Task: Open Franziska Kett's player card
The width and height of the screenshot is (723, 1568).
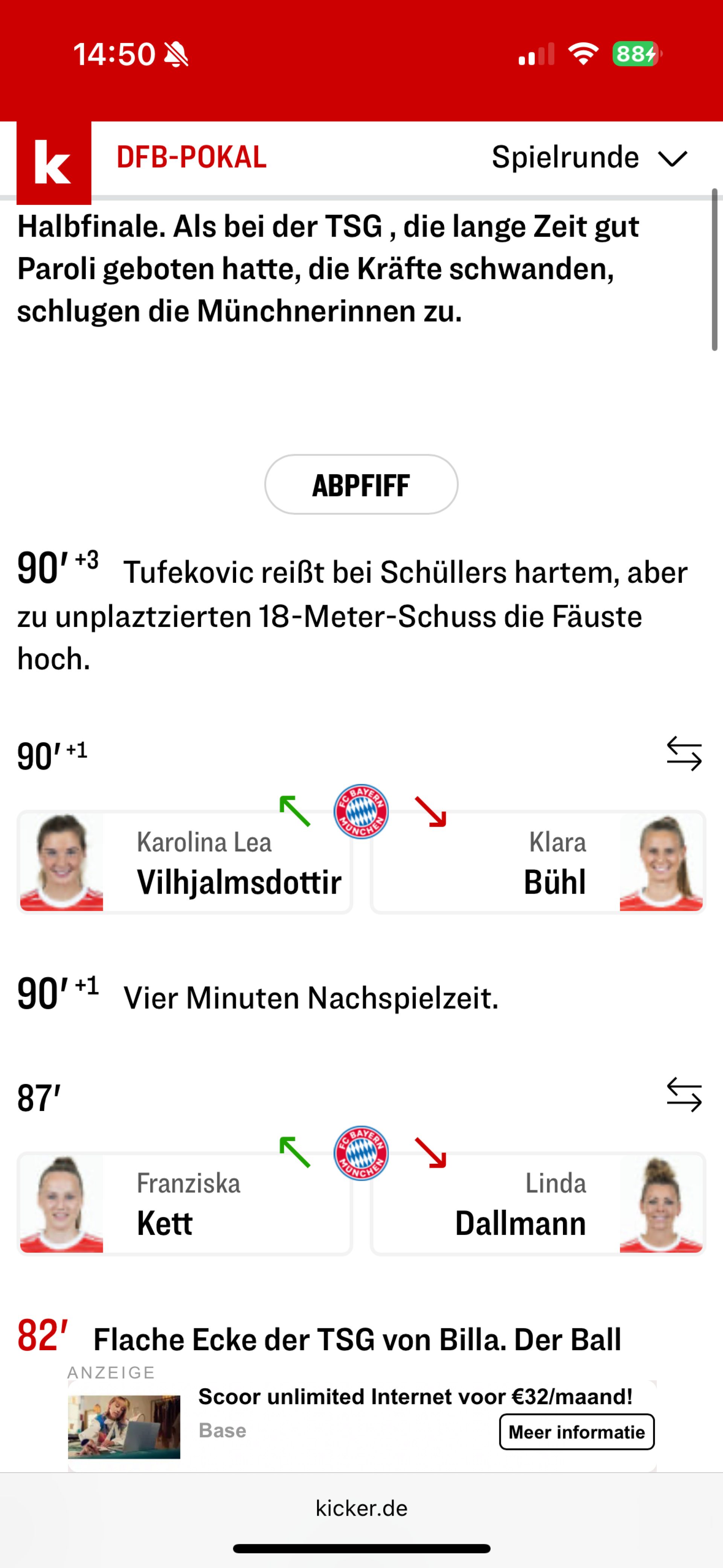Action: [185, 1203]
